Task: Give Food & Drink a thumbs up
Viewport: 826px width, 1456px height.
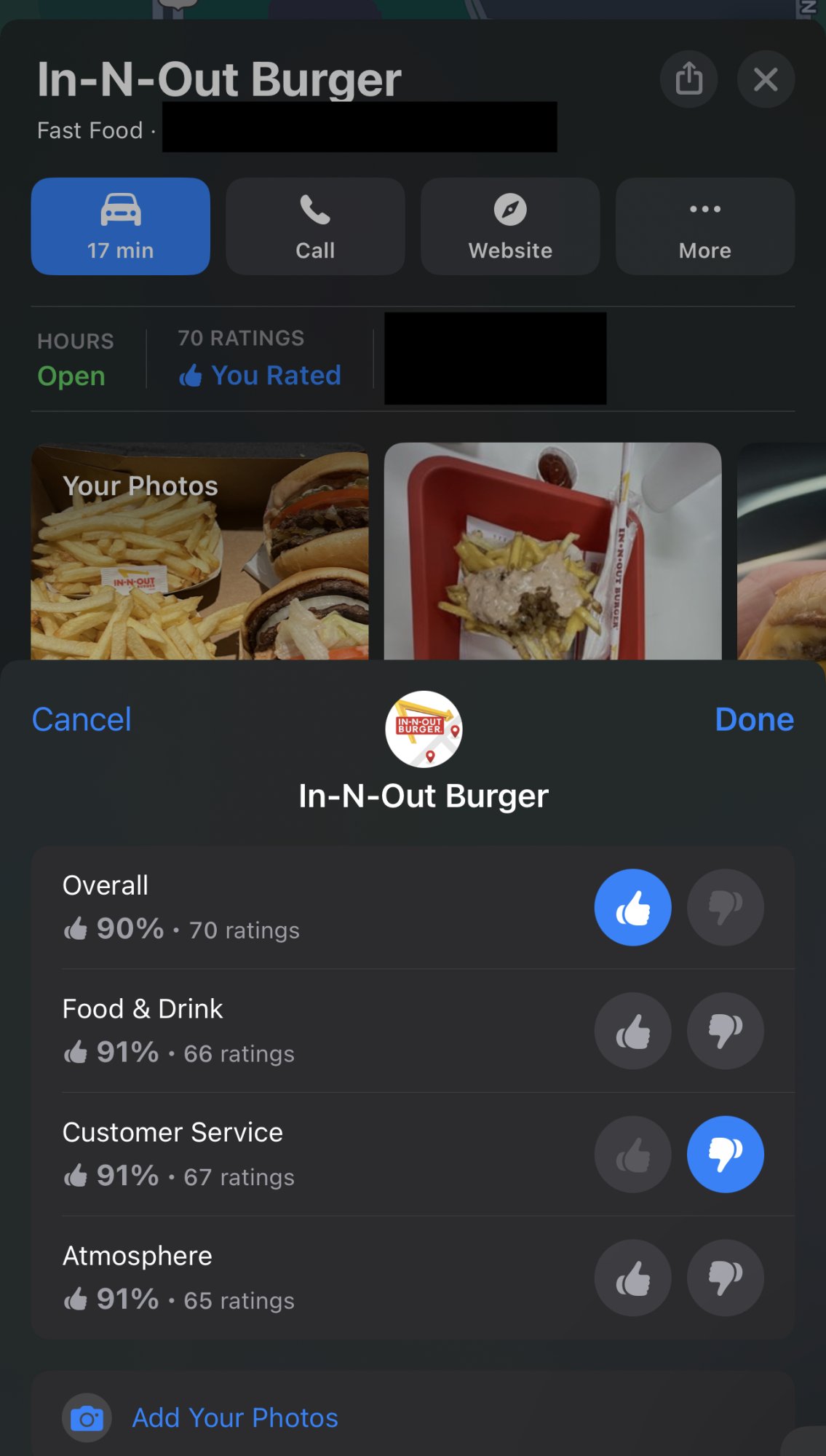Action: (x=632, y=1031)
